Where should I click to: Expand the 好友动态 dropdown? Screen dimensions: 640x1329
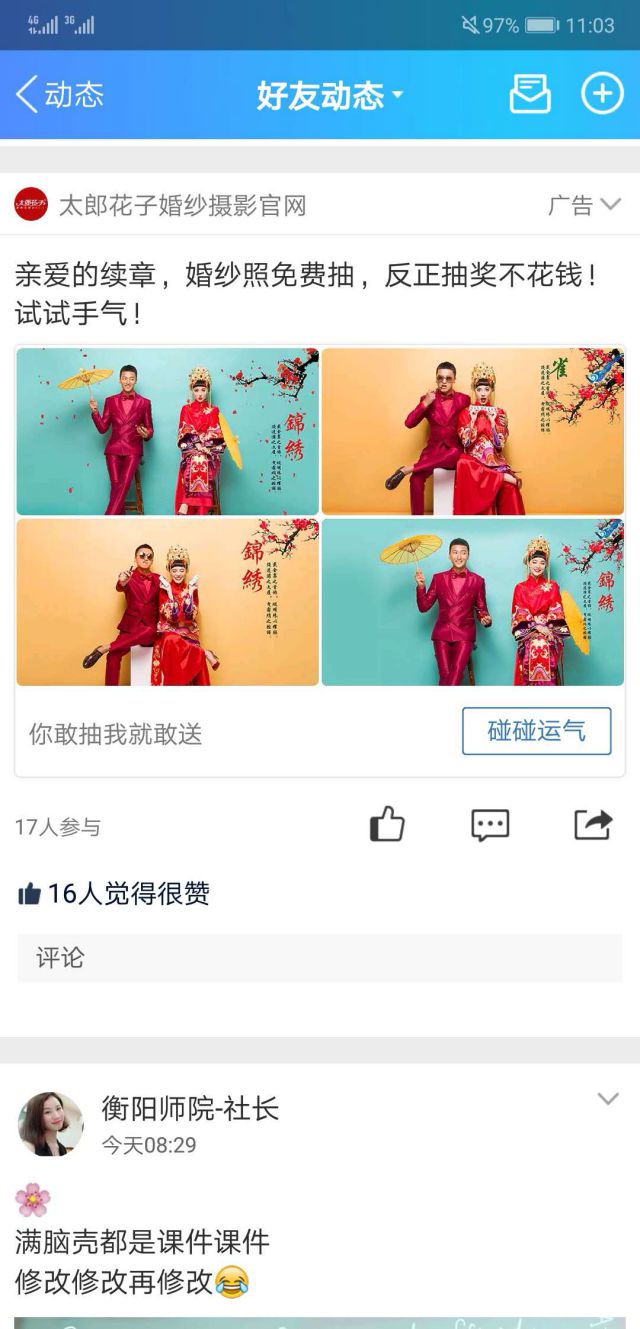[330, 96]
